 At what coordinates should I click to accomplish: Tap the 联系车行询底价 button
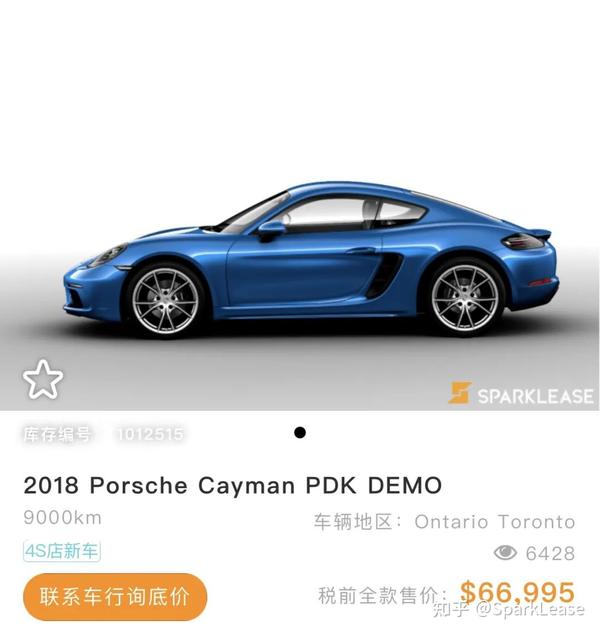point(115,597)
